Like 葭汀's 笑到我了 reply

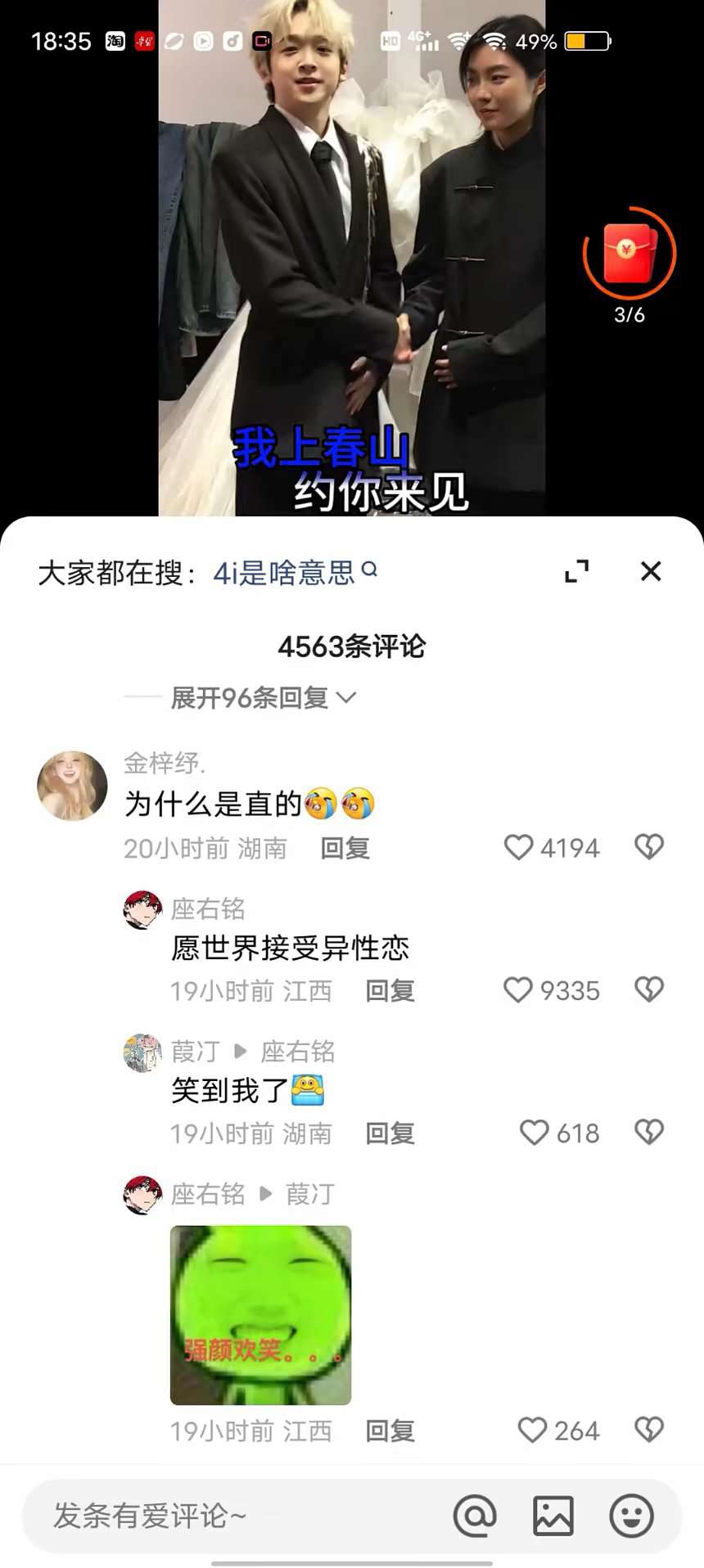pos(535,1133)
